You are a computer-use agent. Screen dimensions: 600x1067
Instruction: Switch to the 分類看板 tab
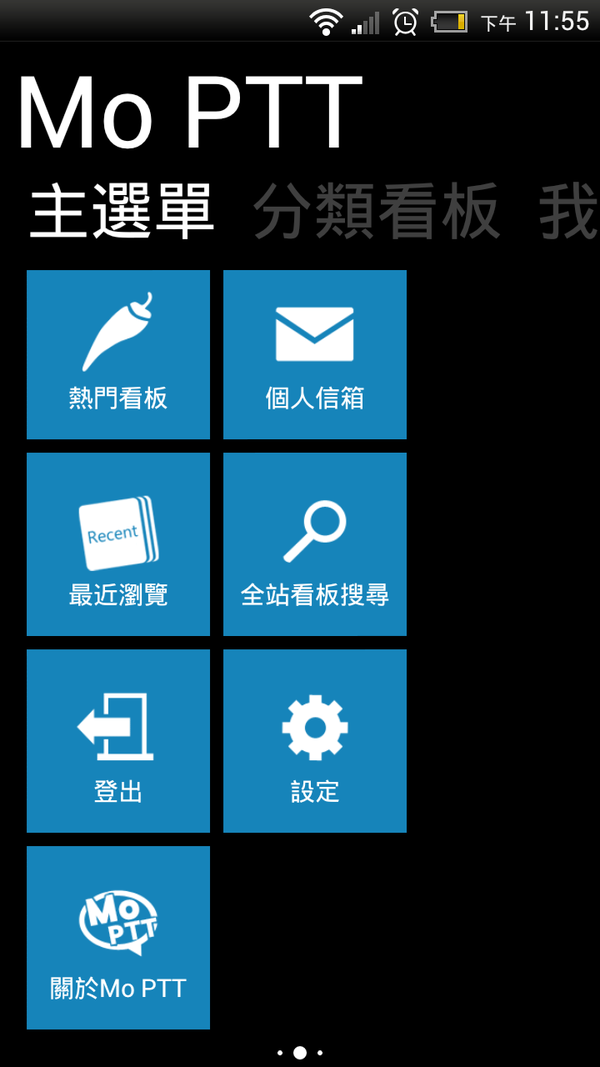coord(375,212)
